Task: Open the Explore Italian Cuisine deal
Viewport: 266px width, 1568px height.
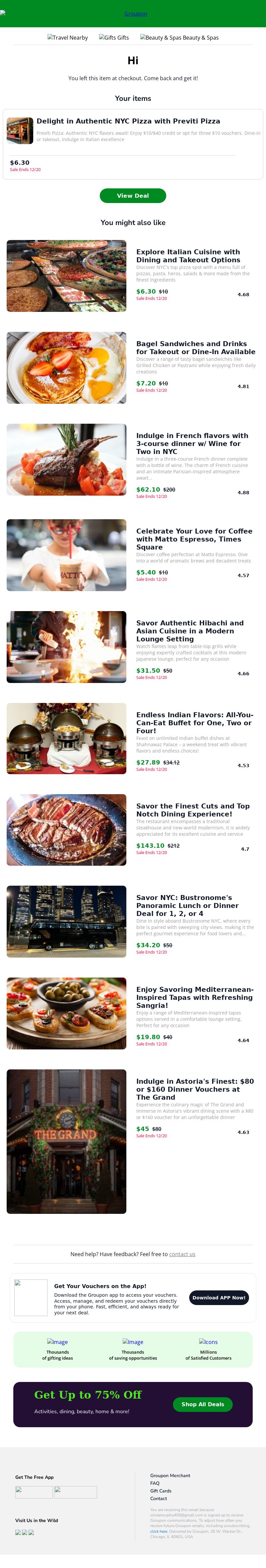Action: 188,256
